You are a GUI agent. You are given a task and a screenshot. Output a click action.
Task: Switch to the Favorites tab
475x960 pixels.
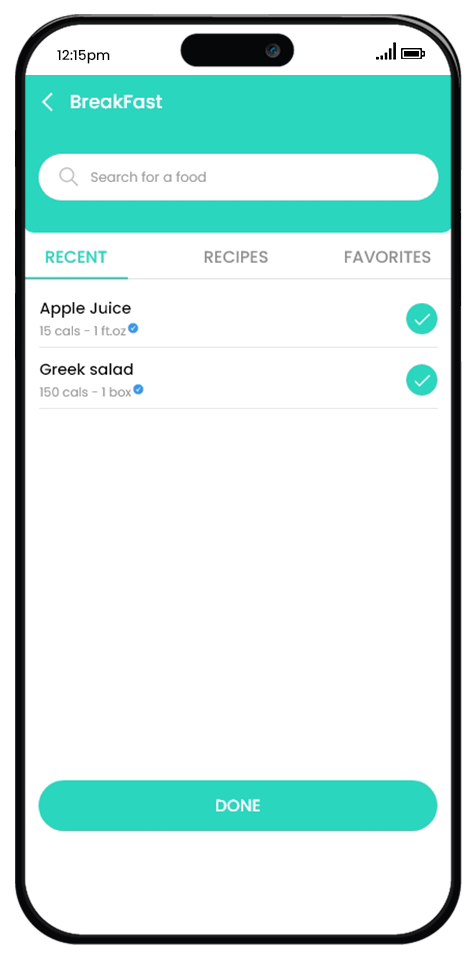click(x=387, y=257)
